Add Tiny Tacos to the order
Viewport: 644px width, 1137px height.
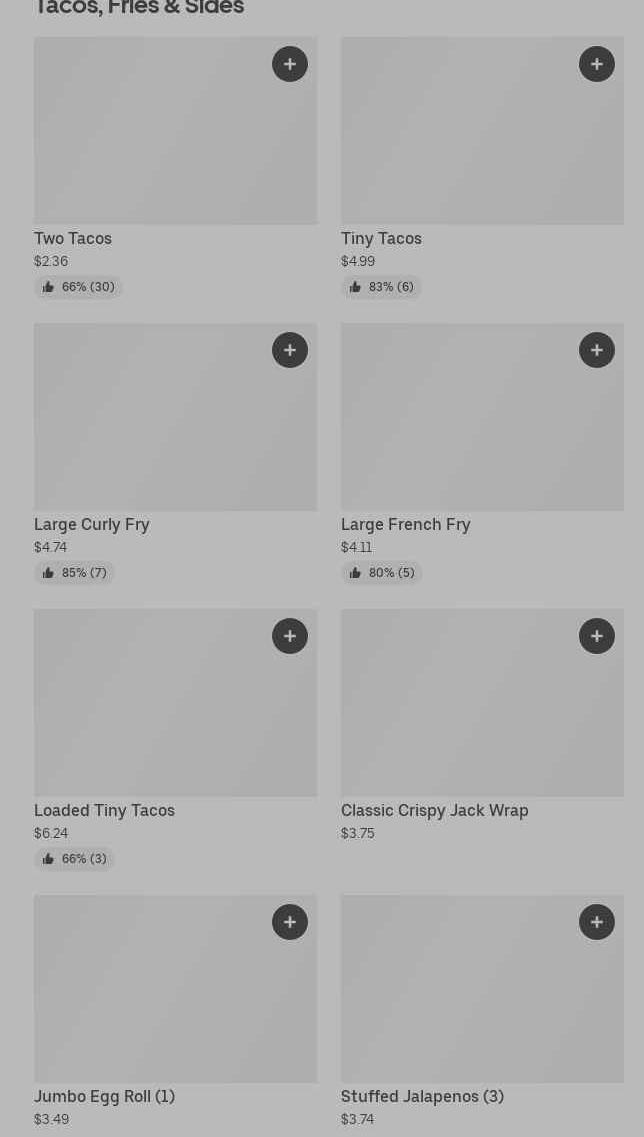pyautogui.click(x=597, y=64)
